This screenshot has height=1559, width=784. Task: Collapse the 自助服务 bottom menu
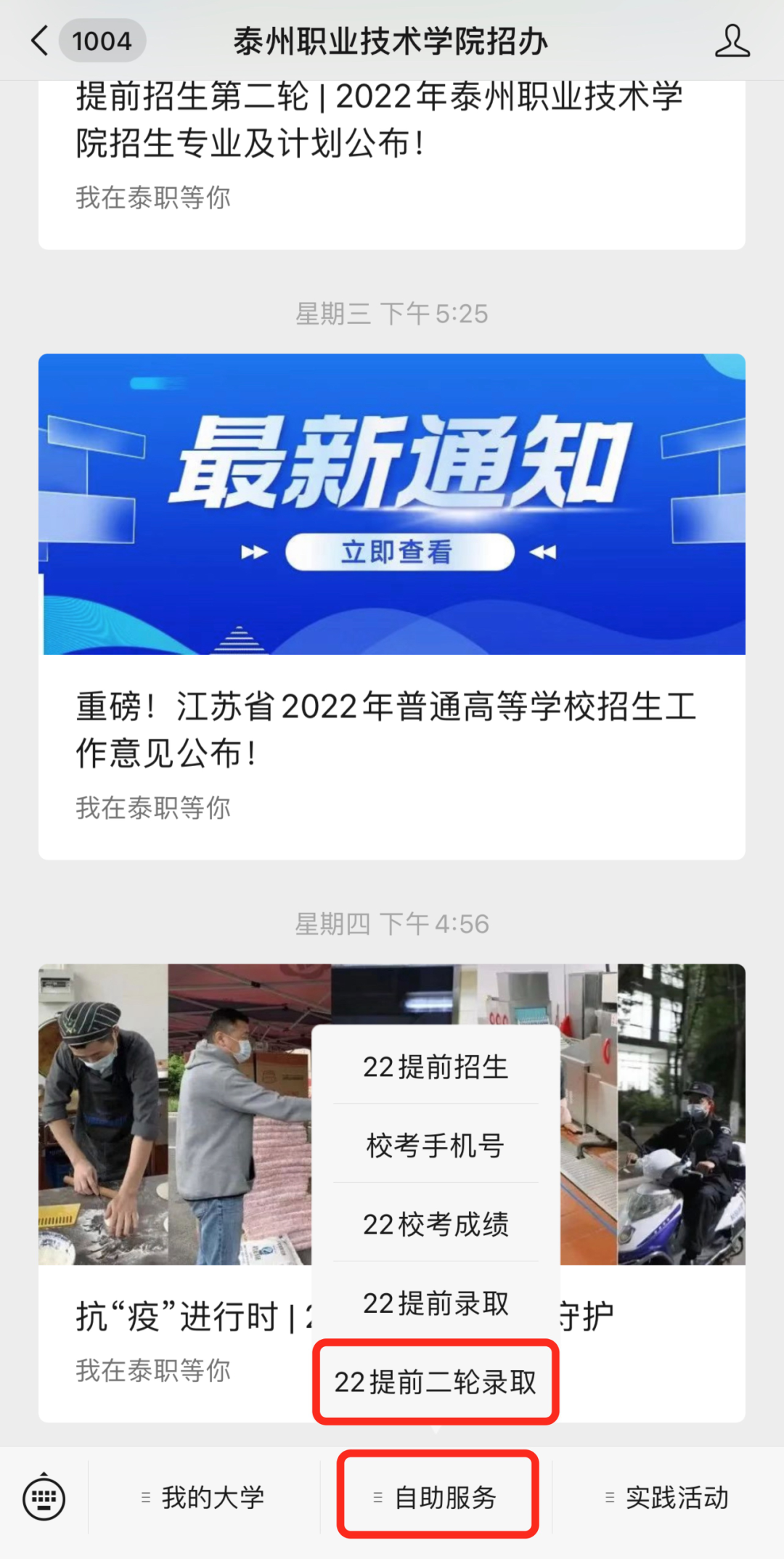click(x=437, y=1498)
